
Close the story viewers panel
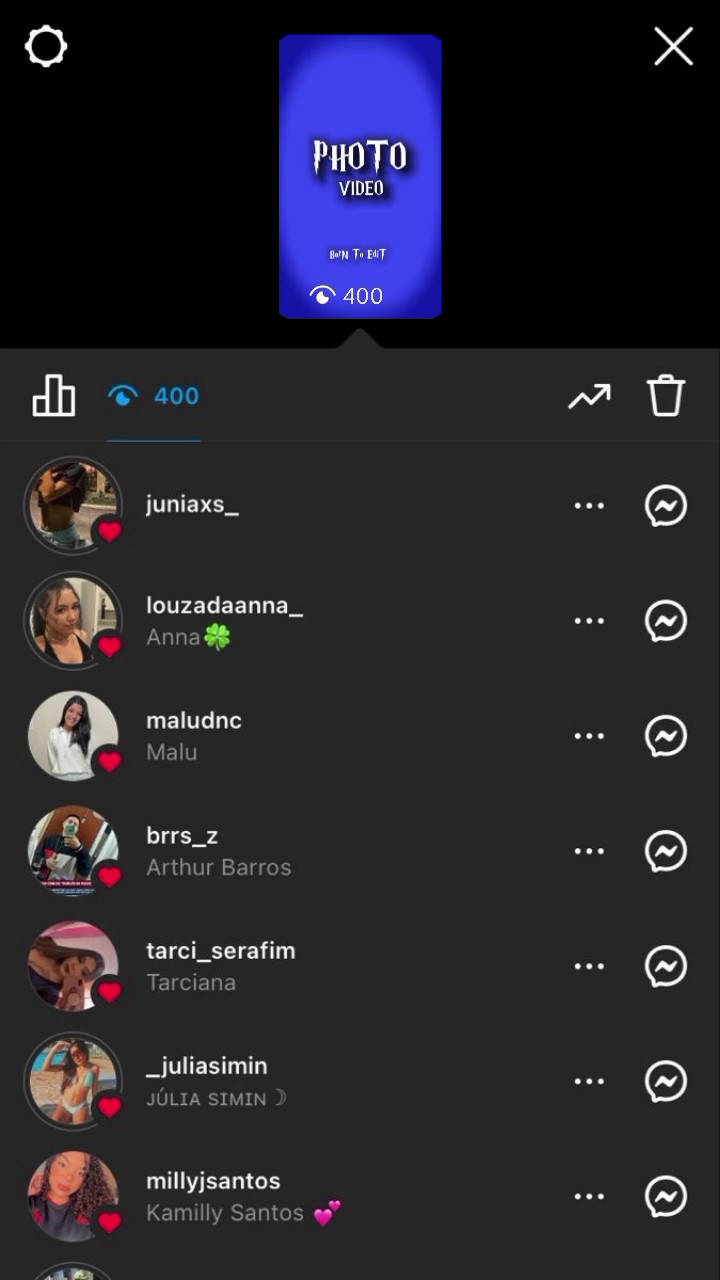point(673,46)
